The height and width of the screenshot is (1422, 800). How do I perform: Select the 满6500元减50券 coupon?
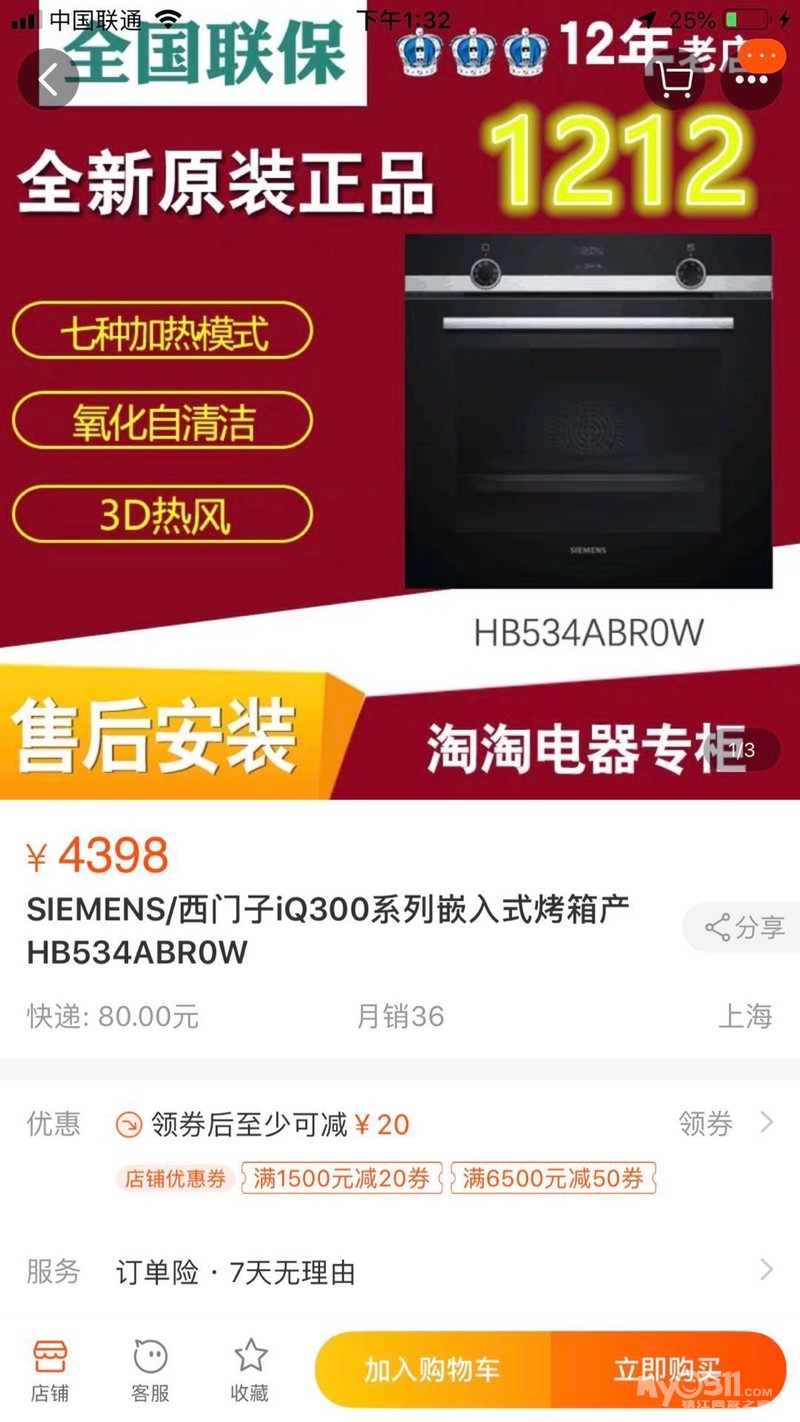tap(553, 1178)
